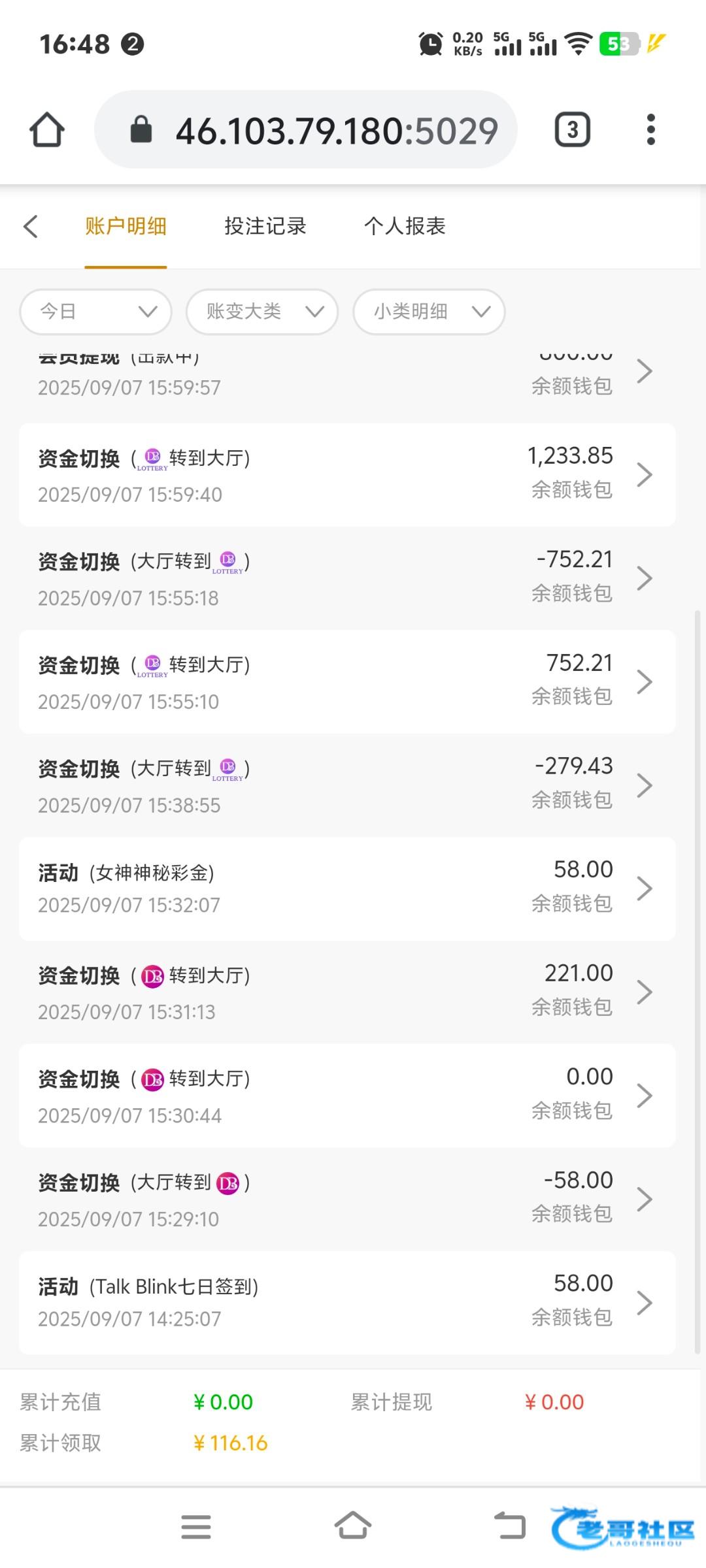The height and width of the screenshot is (1568, 706).
Task: Open the 752.21 transfer record at 15:55:10
Action: 347,681
